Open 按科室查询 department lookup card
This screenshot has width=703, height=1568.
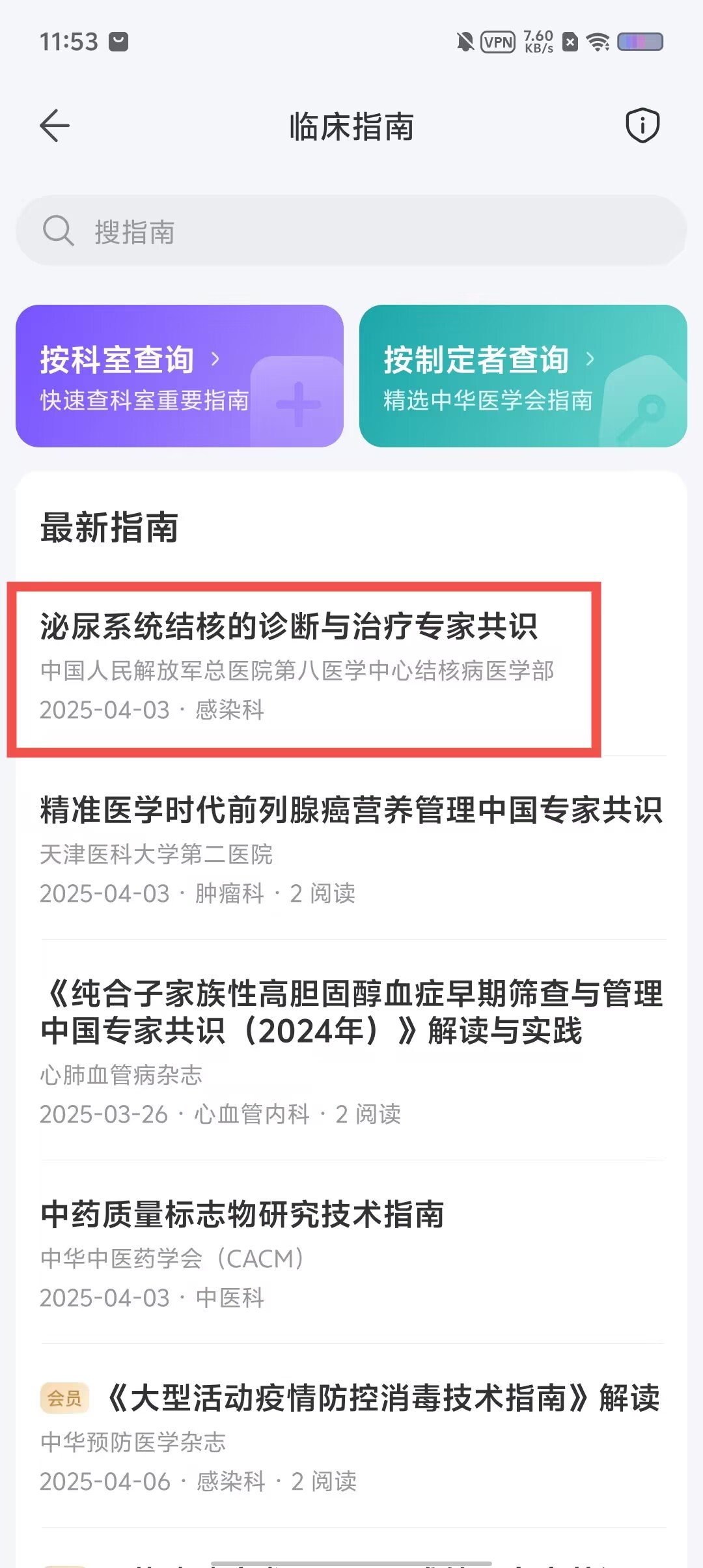(180, 376)
